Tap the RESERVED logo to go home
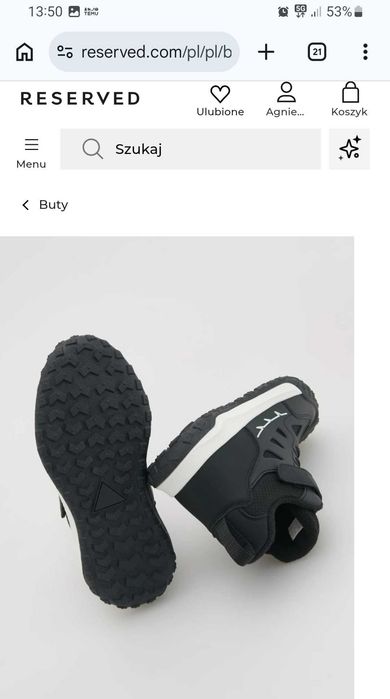 [80, 99]
